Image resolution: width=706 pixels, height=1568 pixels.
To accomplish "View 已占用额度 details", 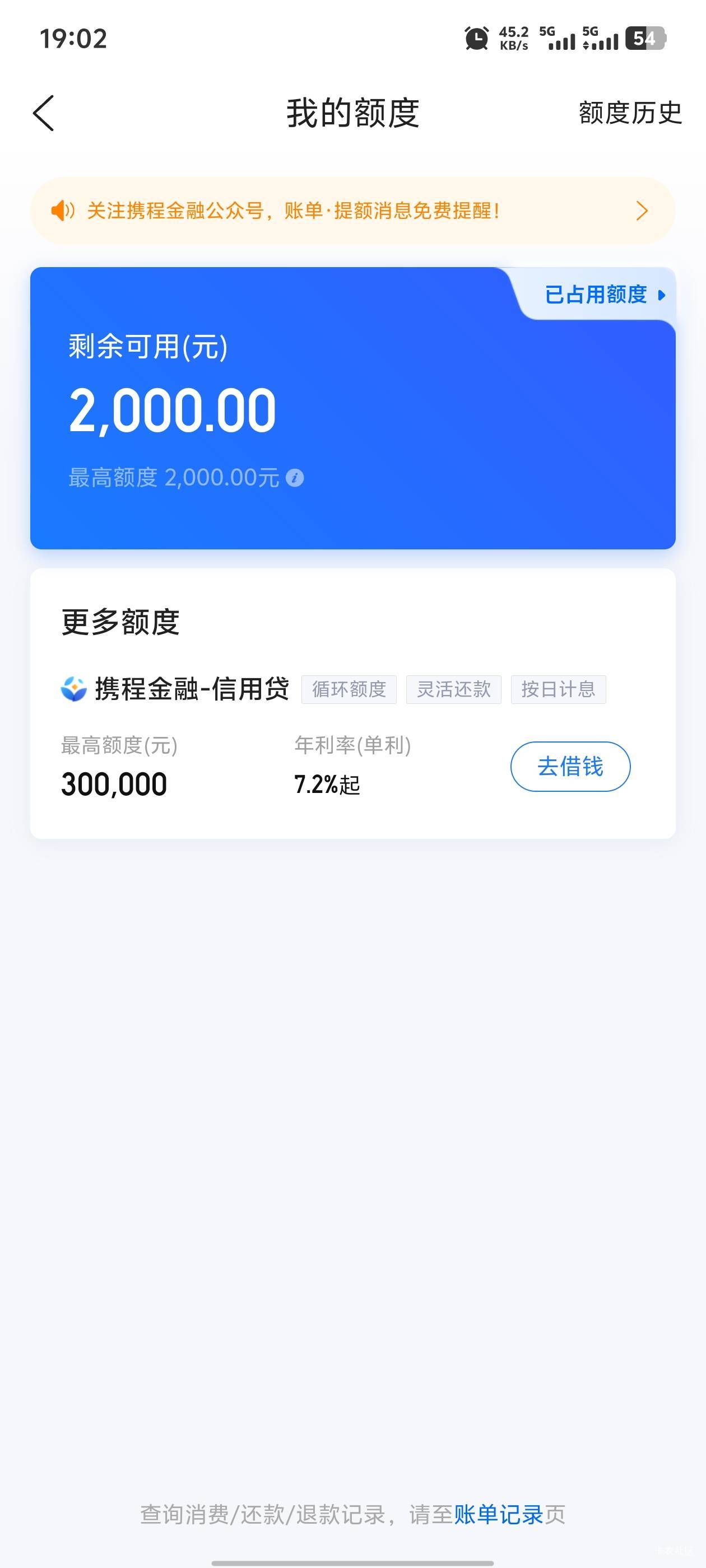I will pos(604,295).
